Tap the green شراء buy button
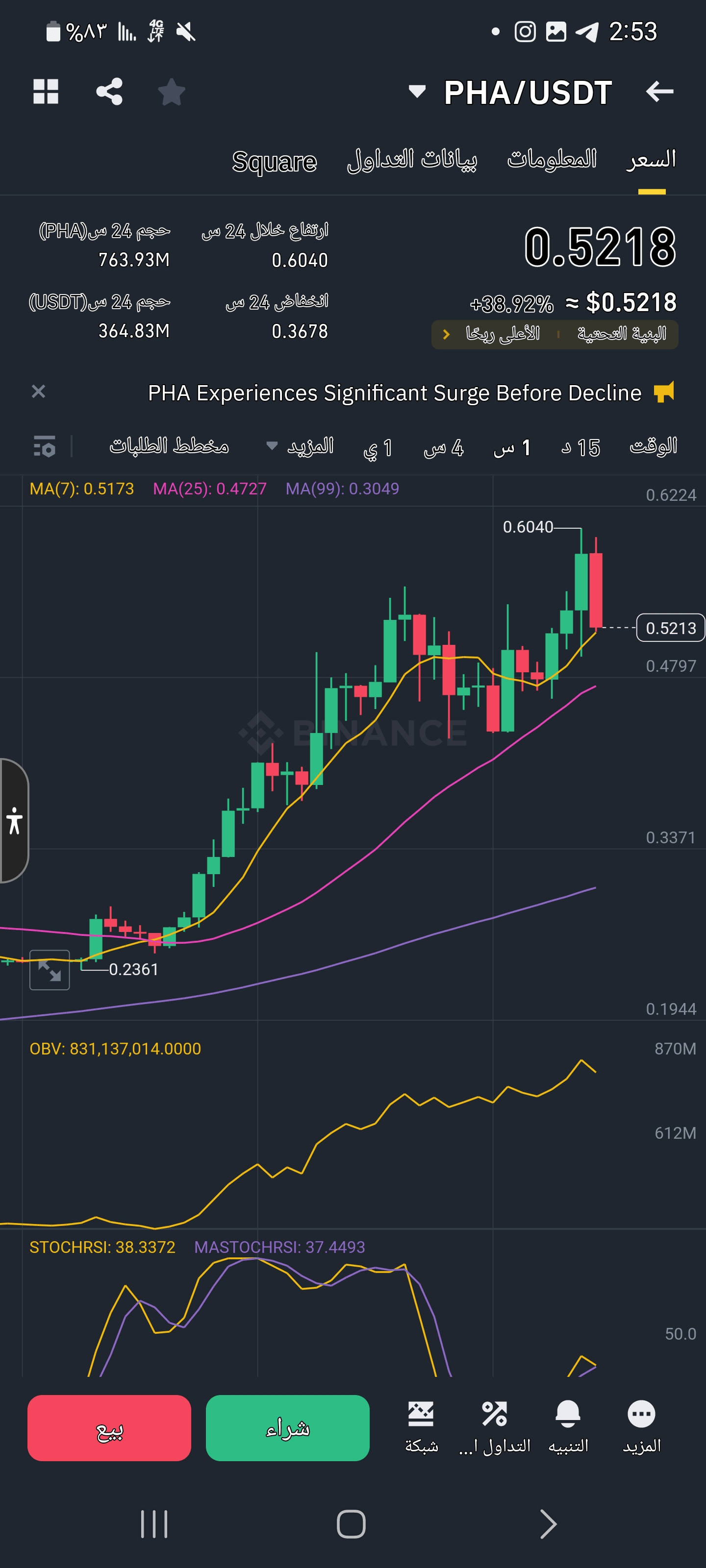Image resolution: width=706 pixels, height=1568 pixels. coord(287,1428)
